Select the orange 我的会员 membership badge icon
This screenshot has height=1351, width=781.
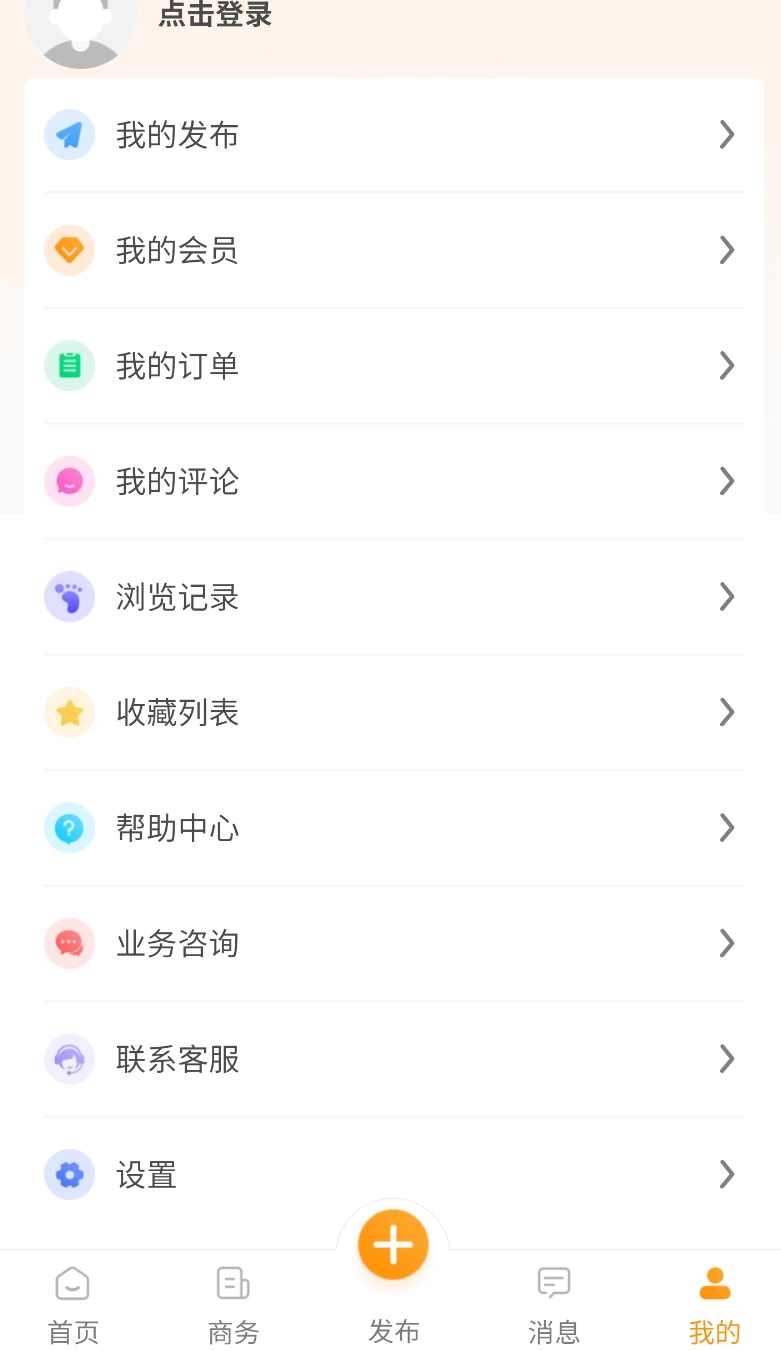68,250
